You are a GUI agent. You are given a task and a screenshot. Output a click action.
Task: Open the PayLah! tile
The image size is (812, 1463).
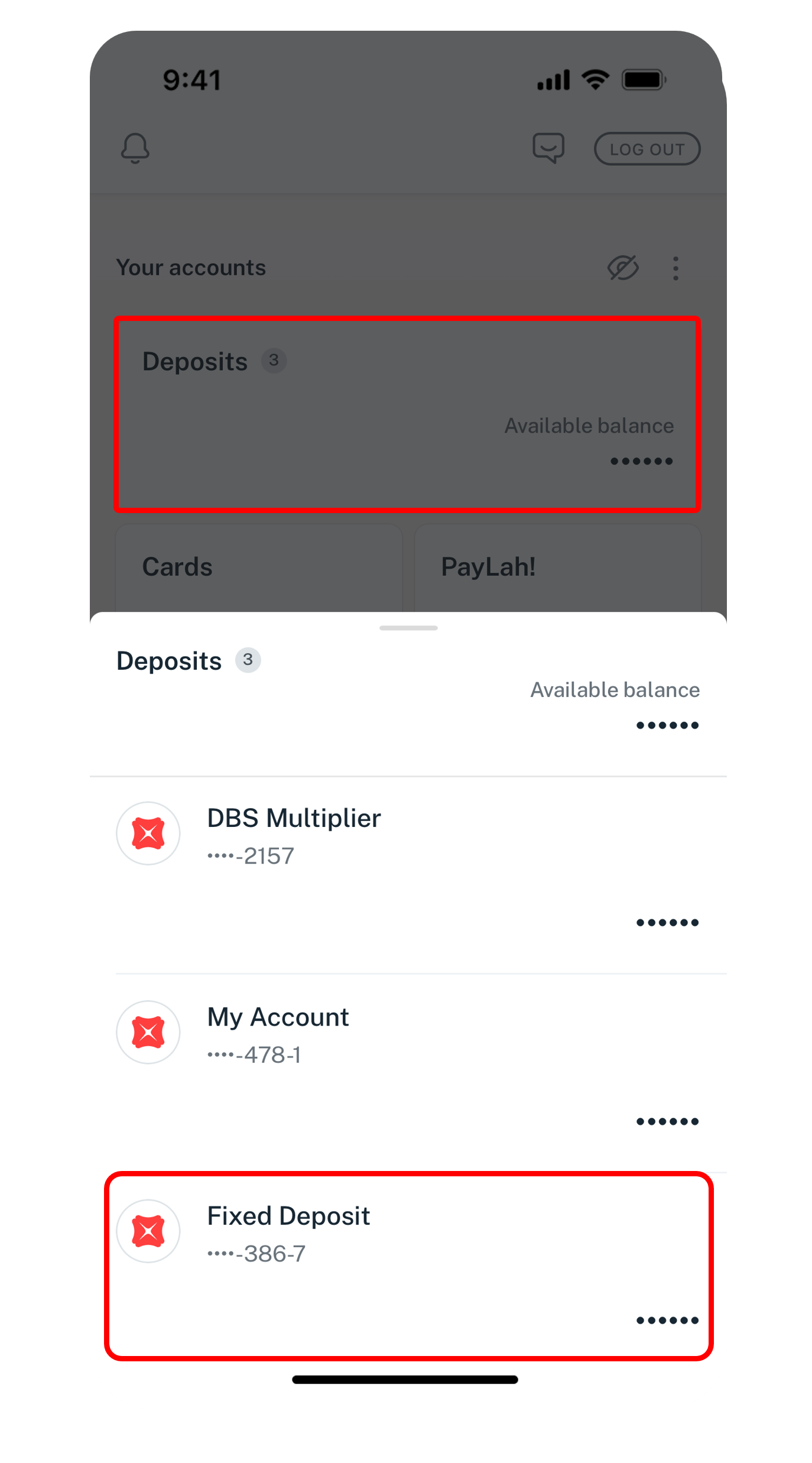(558, 568)
